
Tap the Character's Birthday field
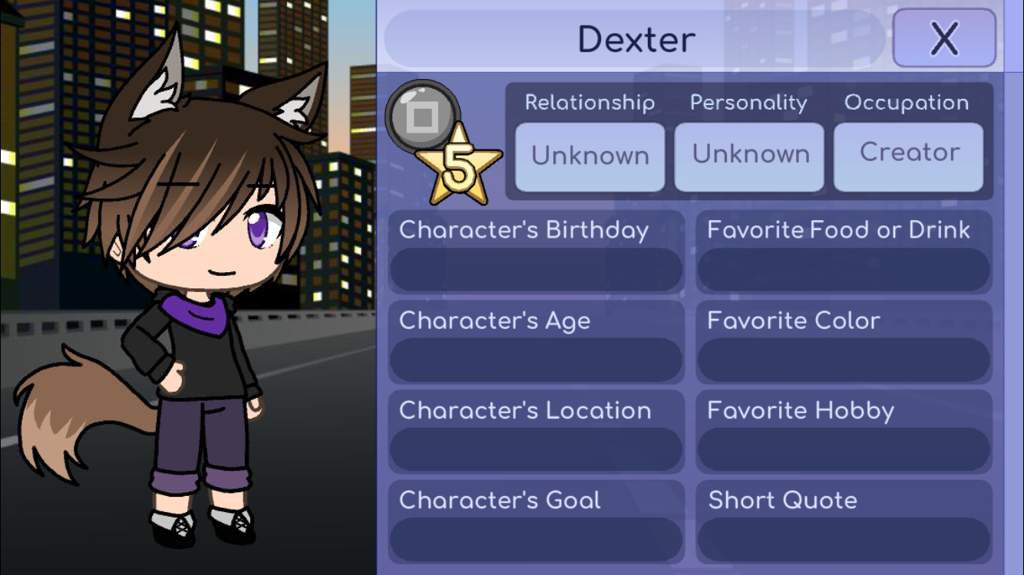[536, 270]
